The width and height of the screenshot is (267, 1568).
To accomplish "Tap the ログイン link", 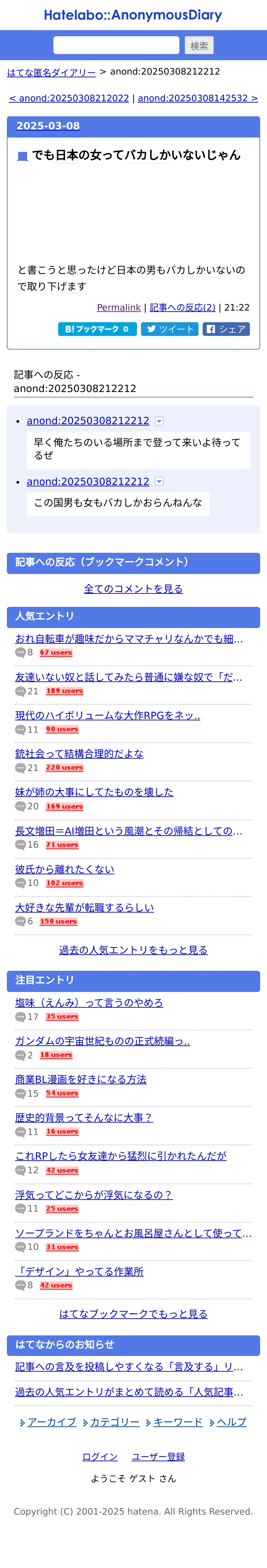I will coord(100,1457).
